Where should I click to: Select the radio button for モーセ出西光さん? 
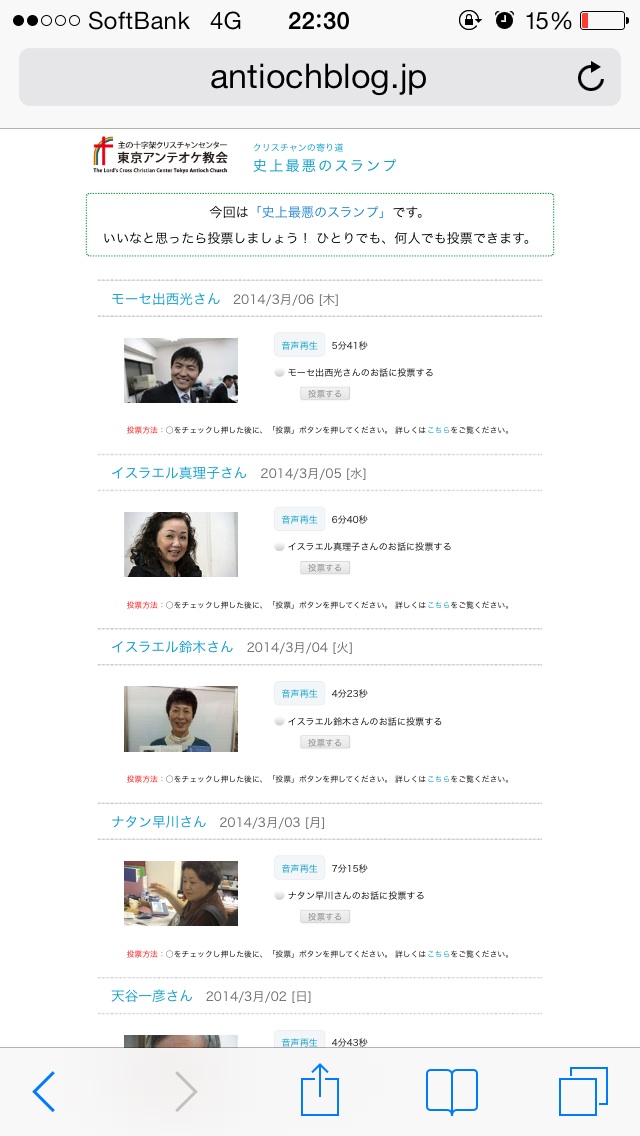click(x=280, y=373)
